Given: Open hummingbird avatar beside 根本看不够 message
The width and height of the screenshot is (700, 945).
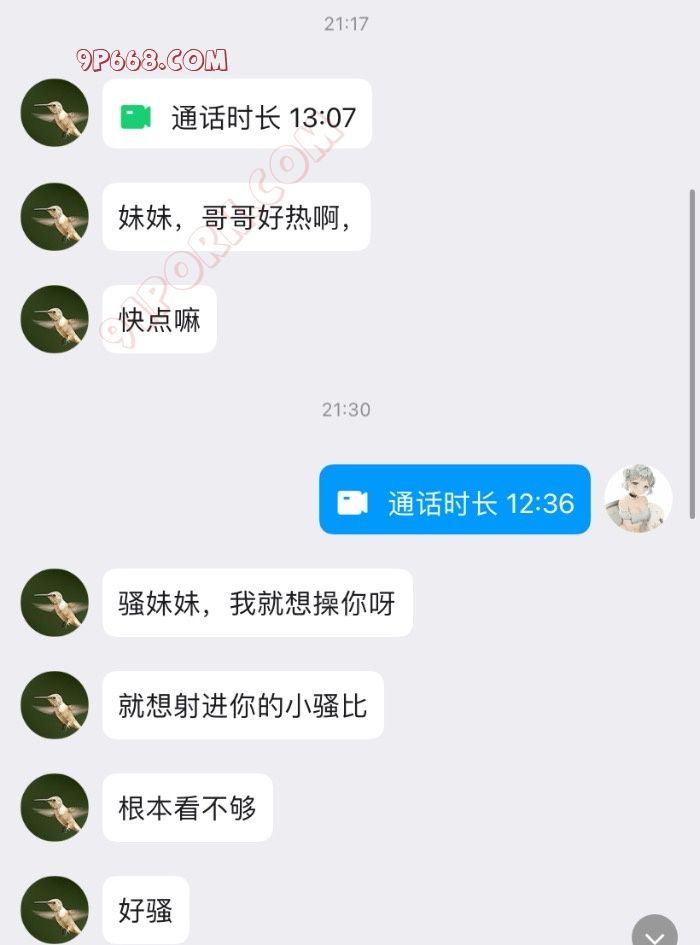Looking at the screenshot, I should tap(55, 807).
